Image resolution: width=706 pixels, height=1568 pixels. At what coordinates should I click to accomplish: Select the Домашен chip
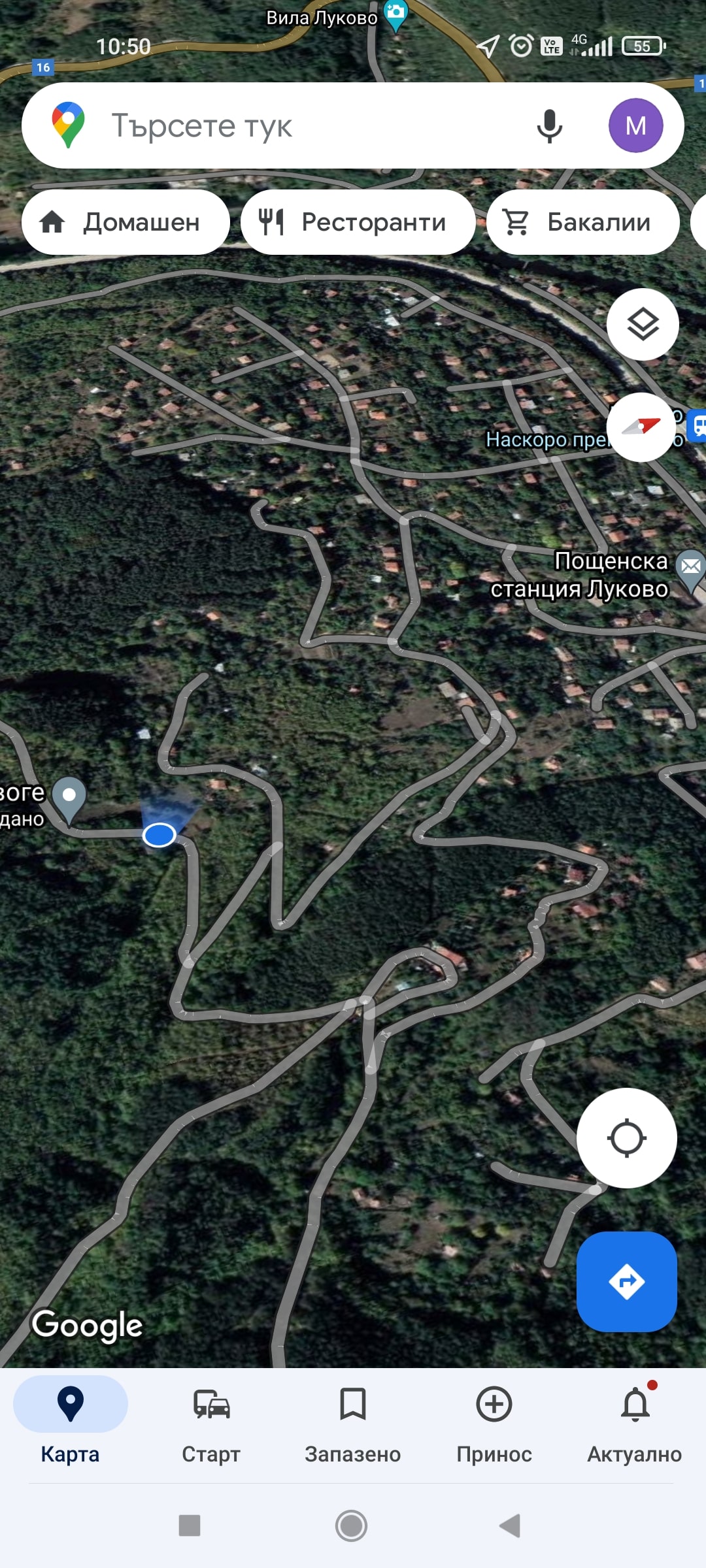[126, 222]
